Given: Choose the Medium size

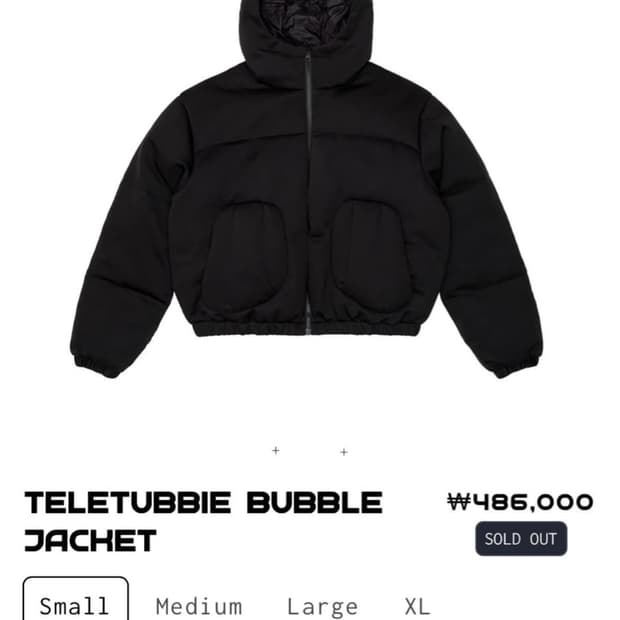Looking at the screenshot, I should tap(199, 606).
